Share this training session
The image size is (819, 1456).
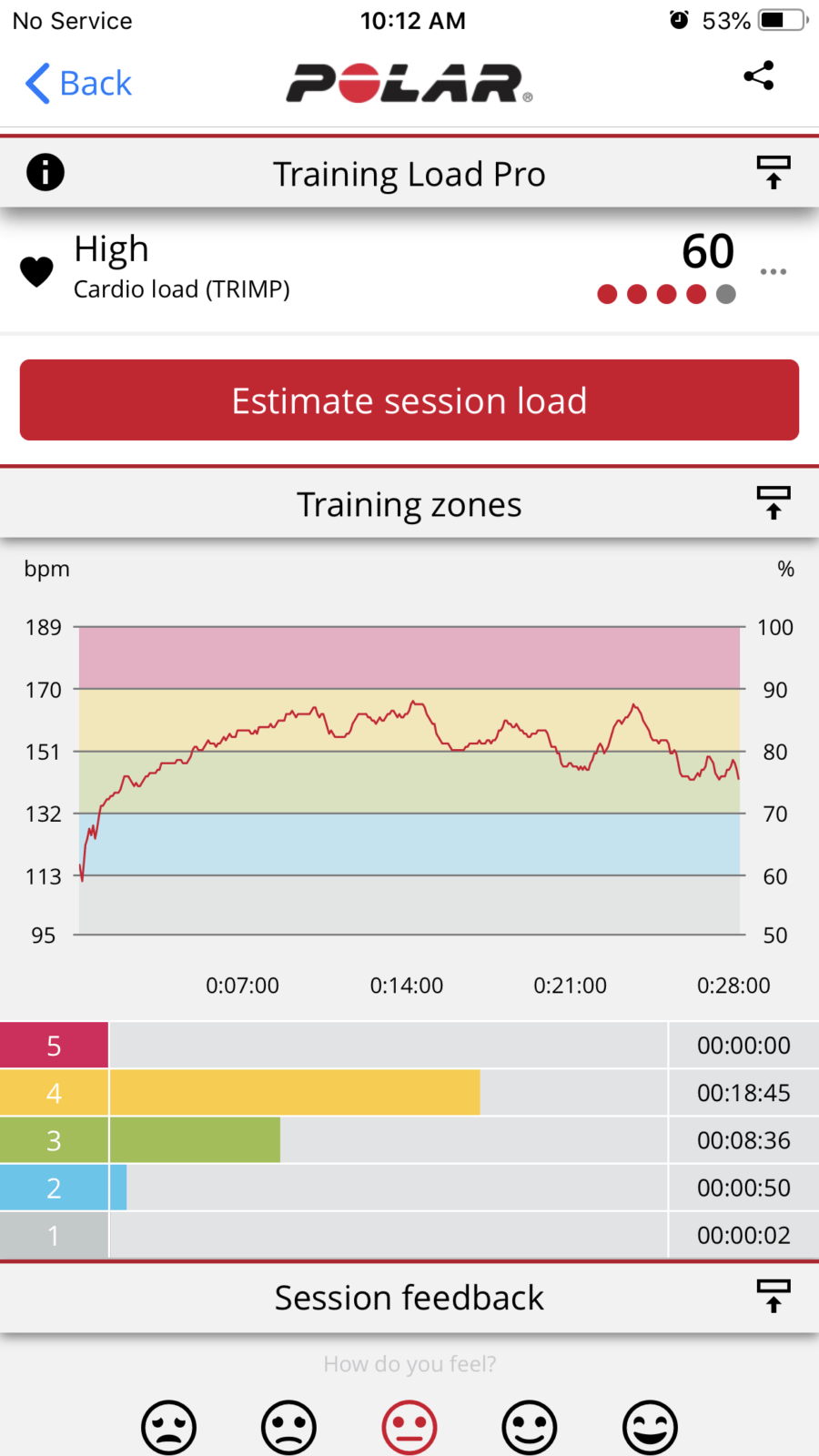(758, 76)
